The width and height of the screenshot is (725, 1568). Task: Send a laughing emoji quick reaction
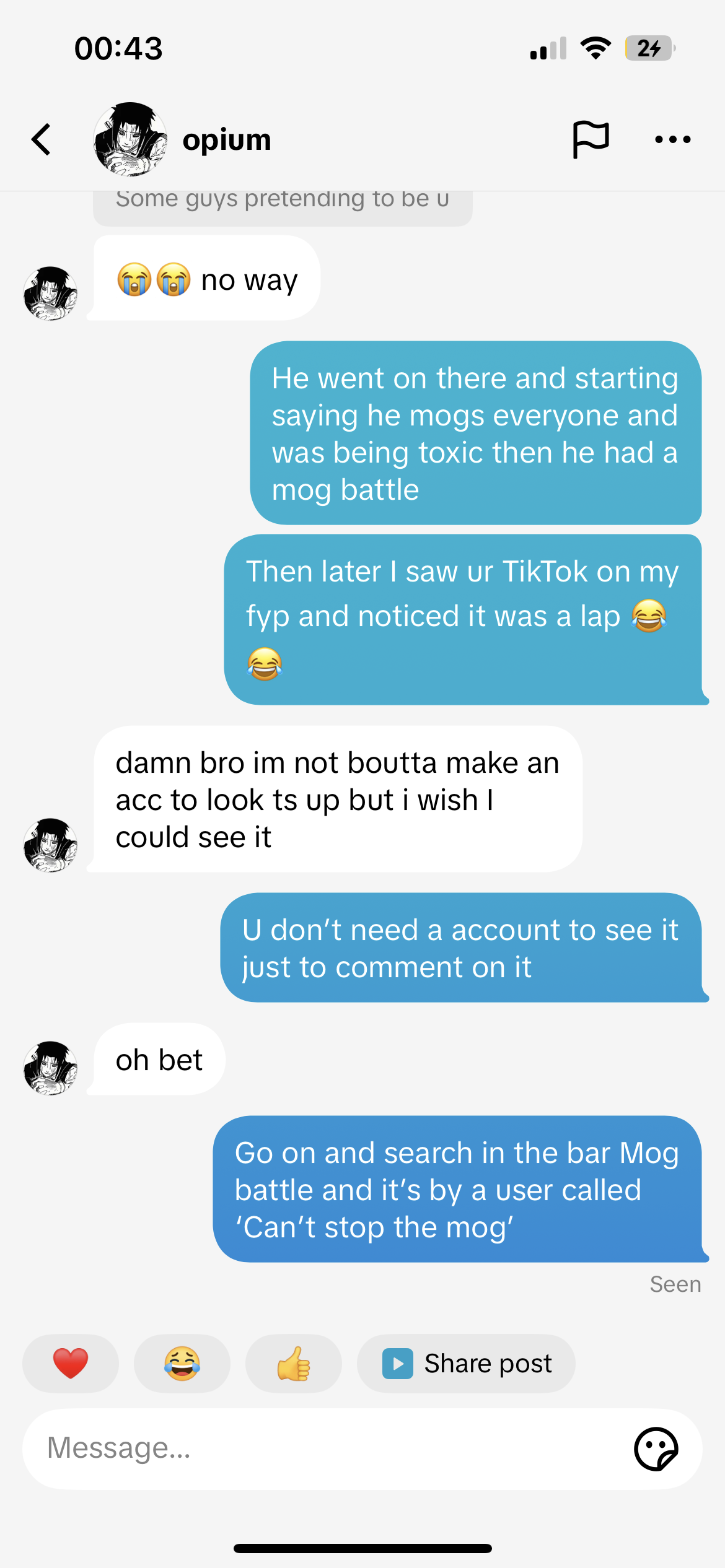pos(182,1364)
